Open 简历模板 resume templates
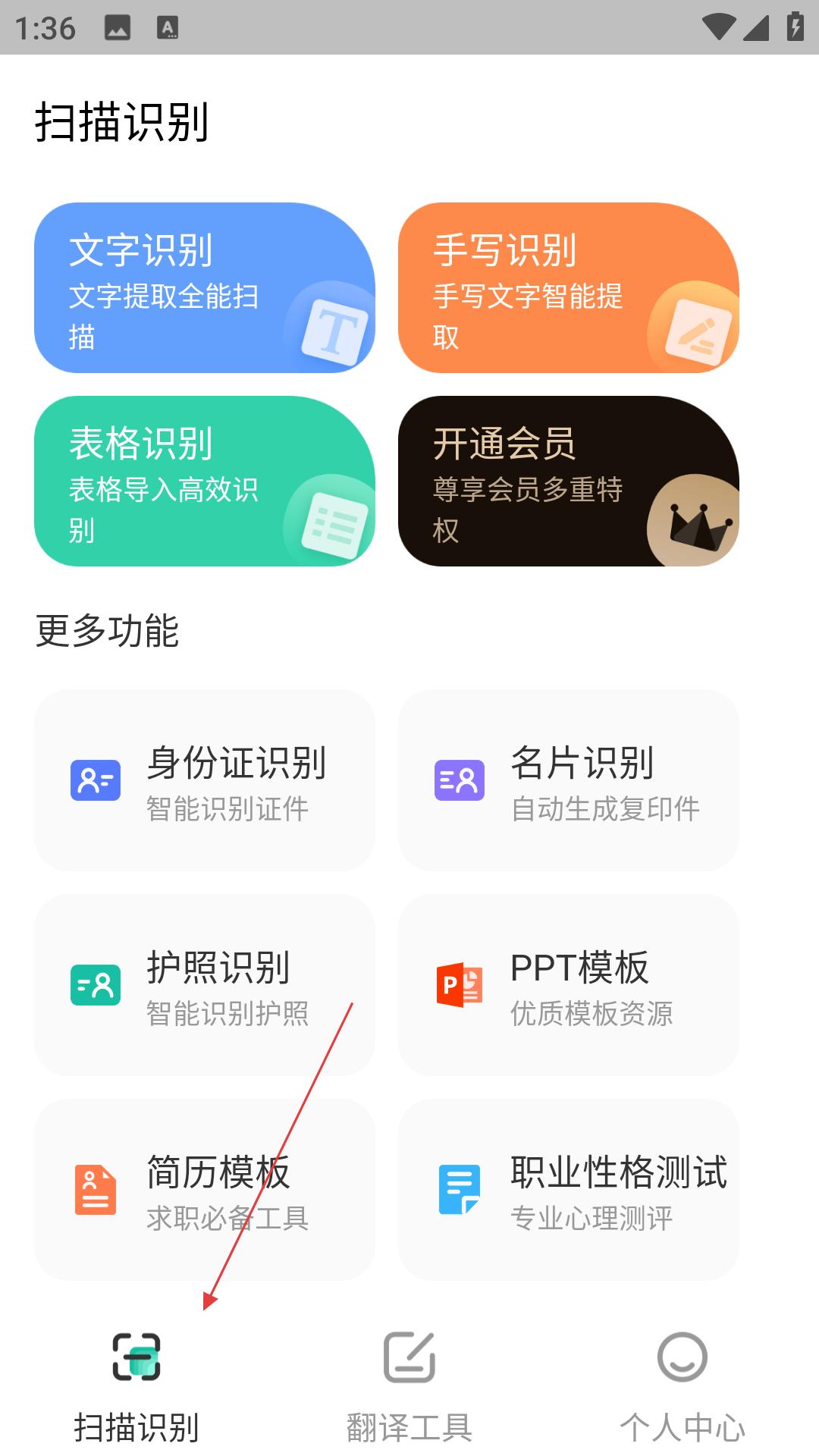Viewport: 819px width, 1456px height. [x=205, y=1190]
